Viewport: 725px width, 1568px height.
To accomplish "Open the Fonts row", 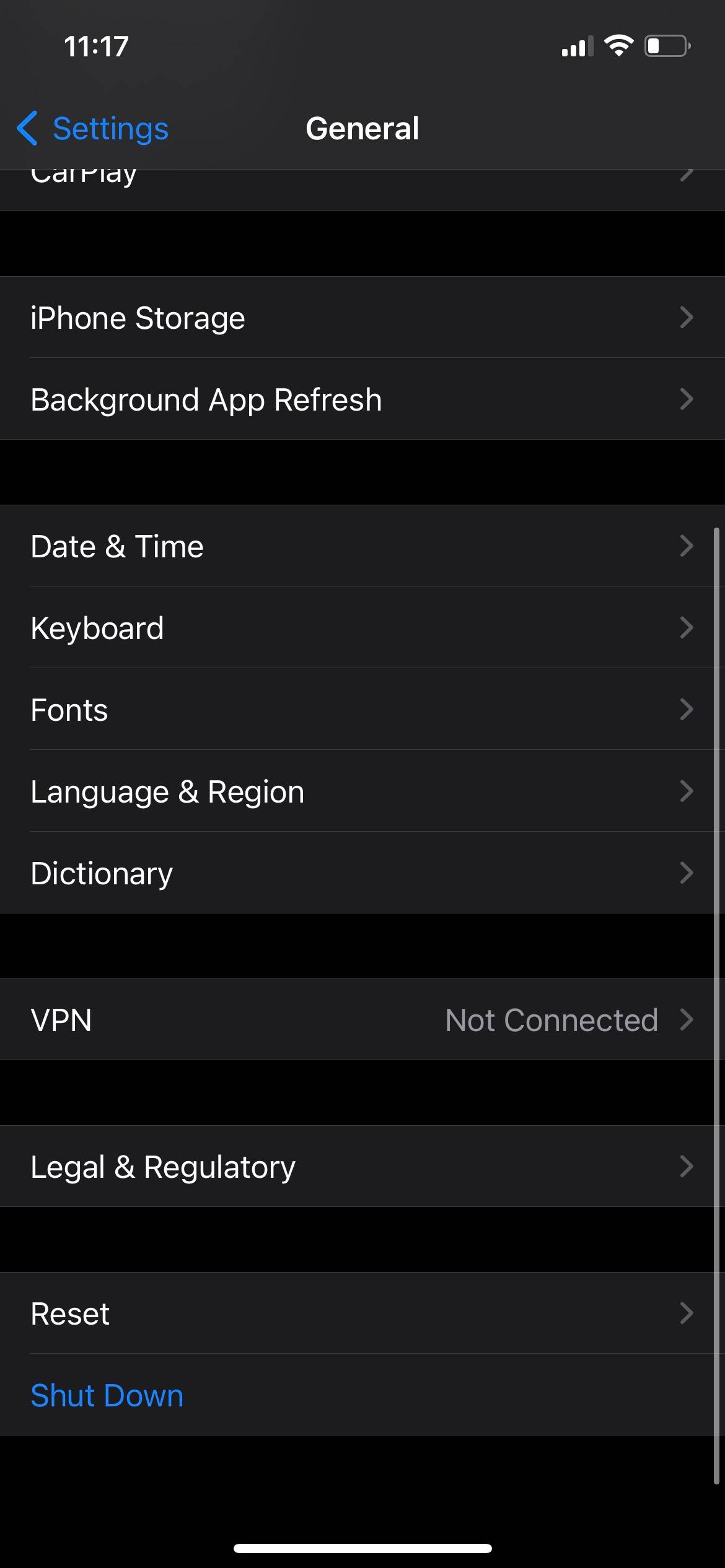I will point(362,710).
